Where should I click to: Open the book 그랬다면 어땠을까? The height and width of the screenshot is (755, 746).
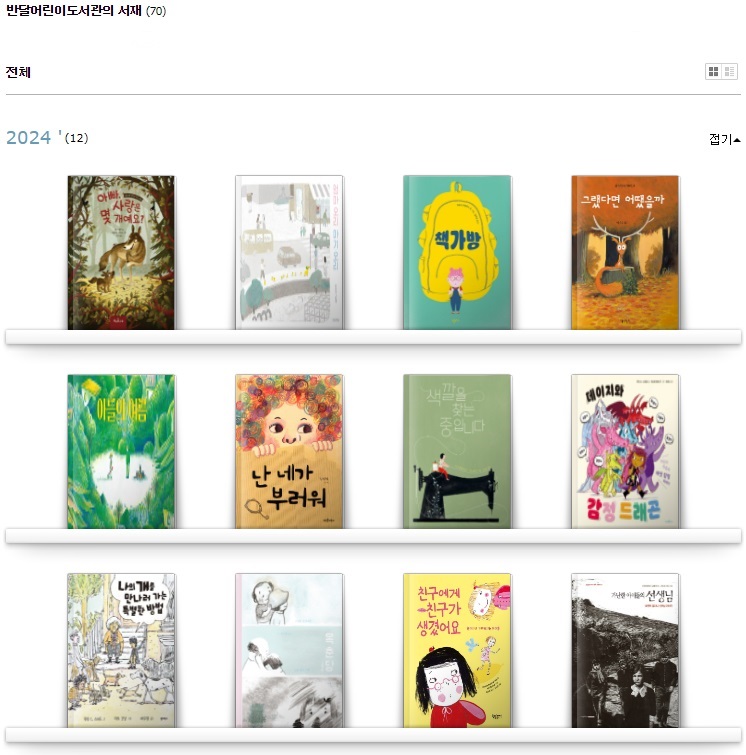coord(625,252)
